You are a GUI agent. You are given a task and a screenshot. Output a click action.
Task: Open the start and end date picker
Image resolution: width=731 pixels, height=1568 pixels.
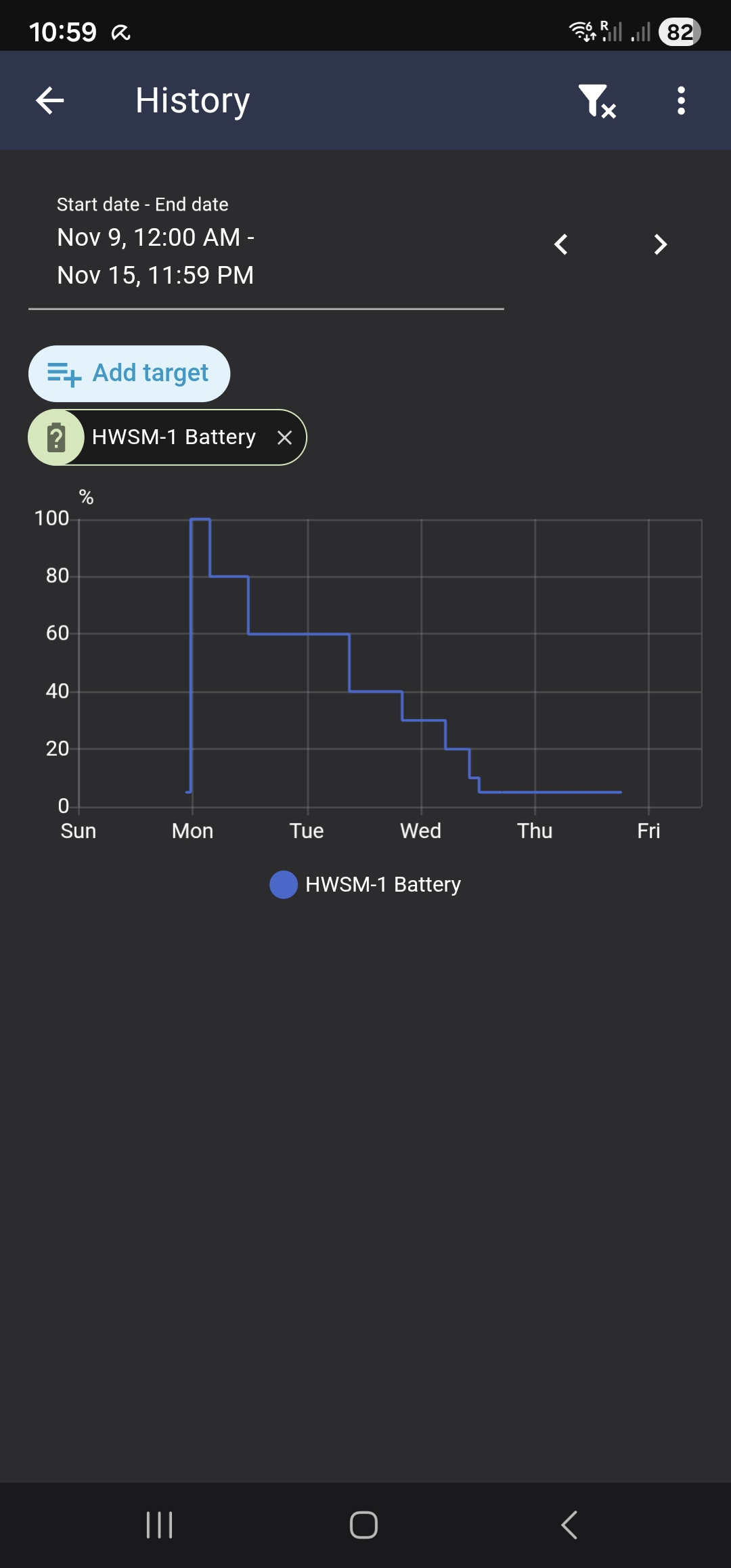[265, 256]
